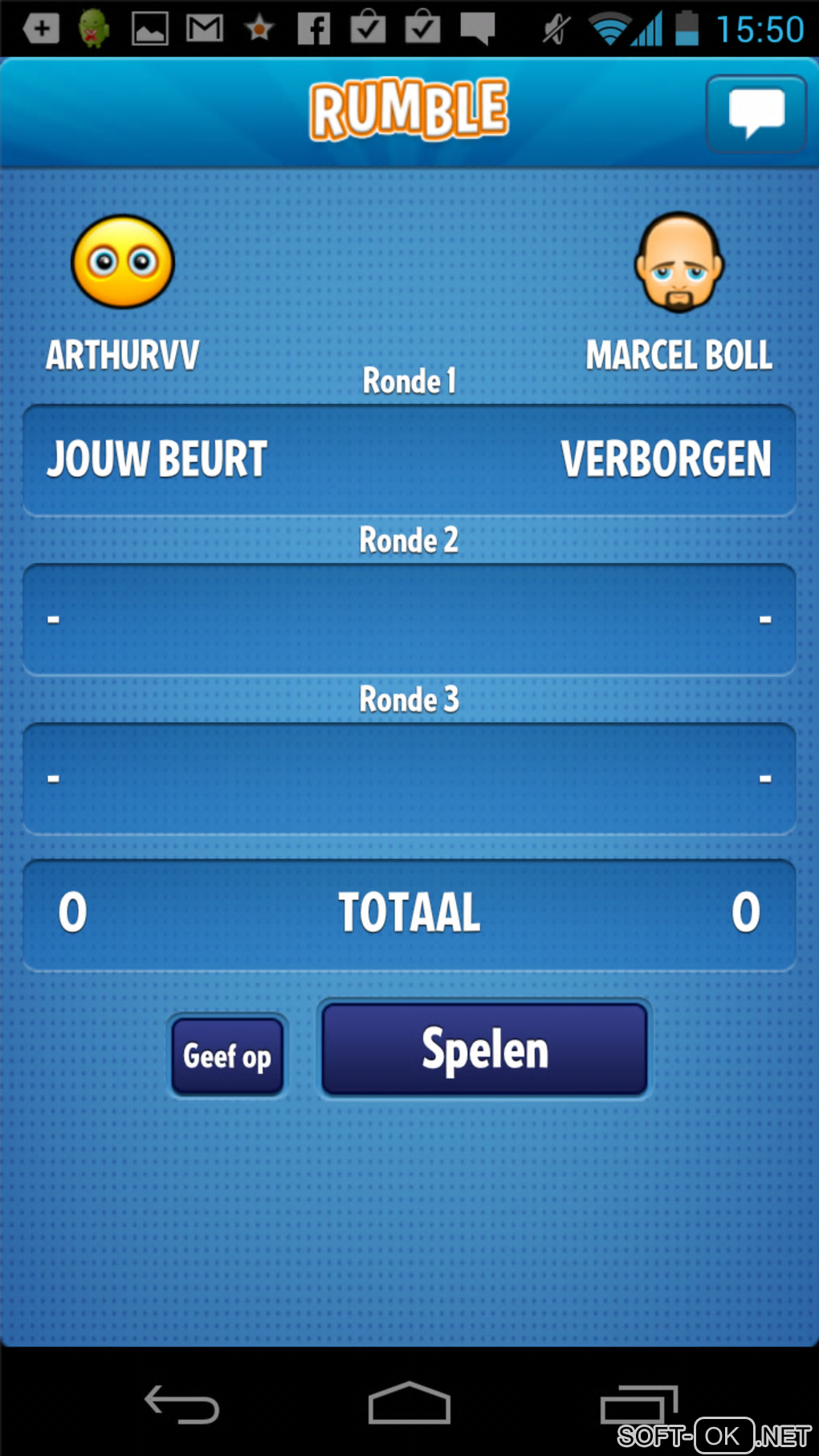
Task: Give up the game via Geef op
Action: (x=227, y=1056)
